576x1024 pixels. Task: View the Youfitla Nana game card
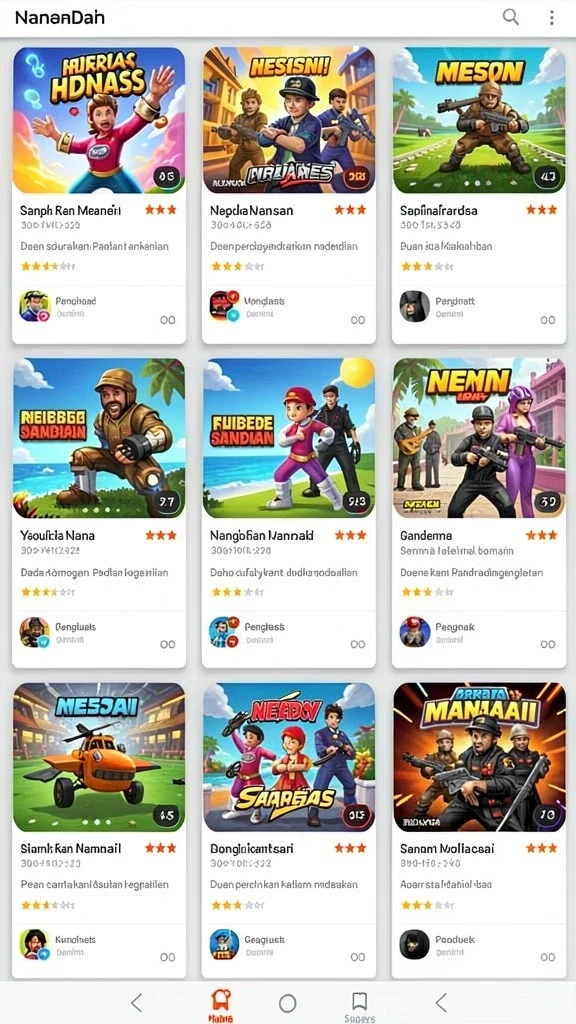99,513
